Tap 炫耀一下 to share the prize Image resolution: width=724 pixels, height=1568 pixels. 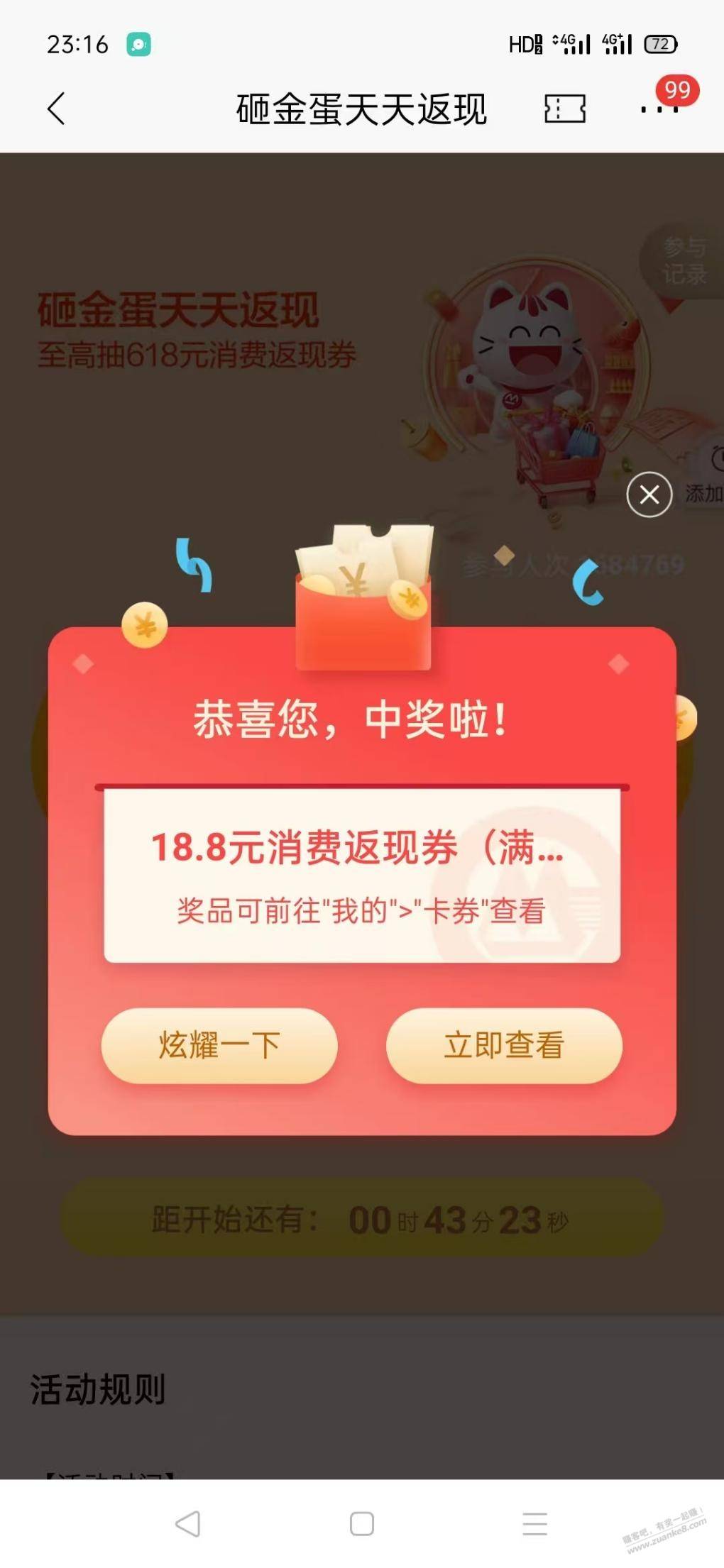(x=219, y=1045)
